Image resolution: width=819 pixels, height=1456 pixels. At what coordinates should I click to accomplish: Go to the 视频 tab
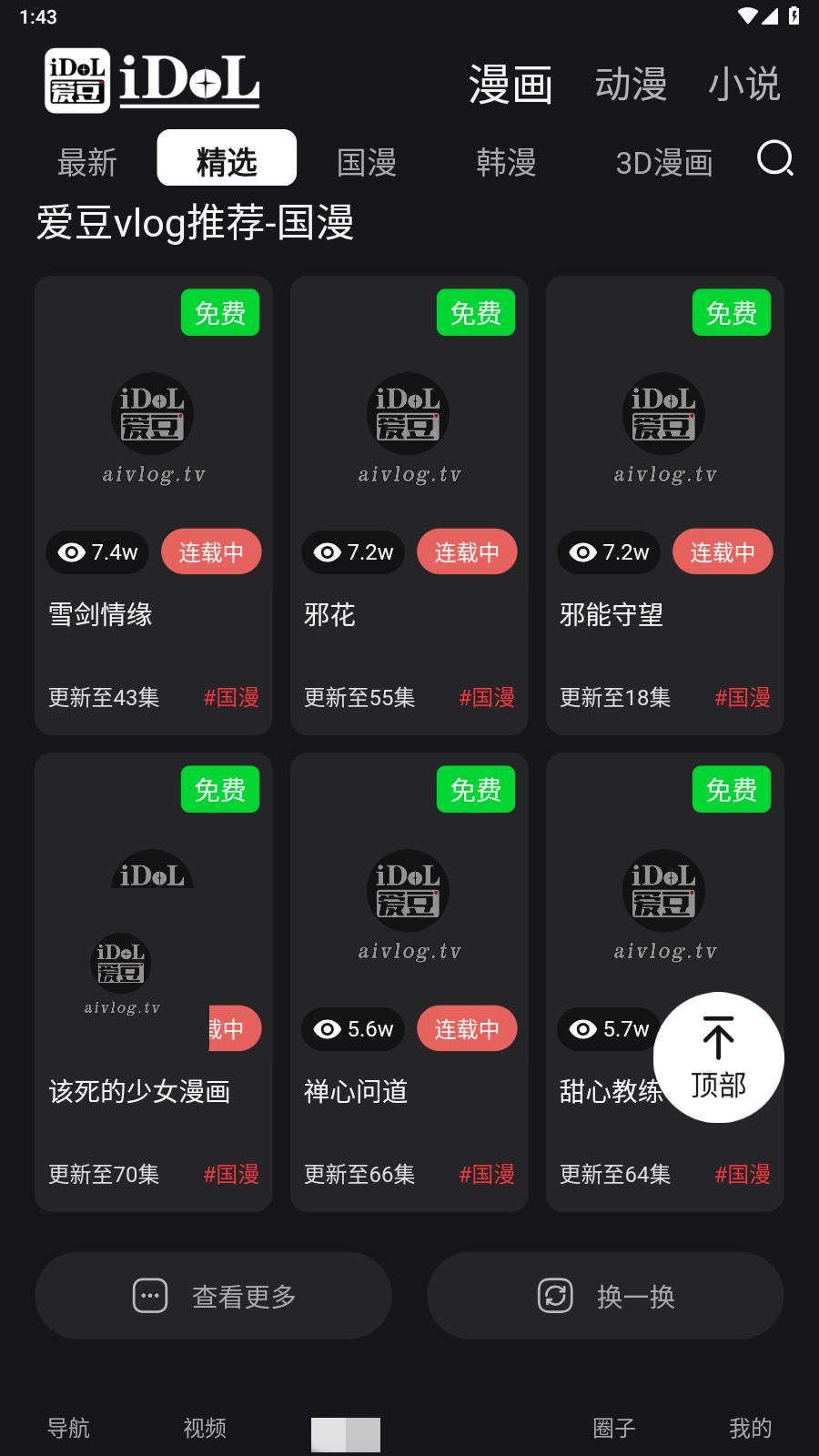[205, 1428]
